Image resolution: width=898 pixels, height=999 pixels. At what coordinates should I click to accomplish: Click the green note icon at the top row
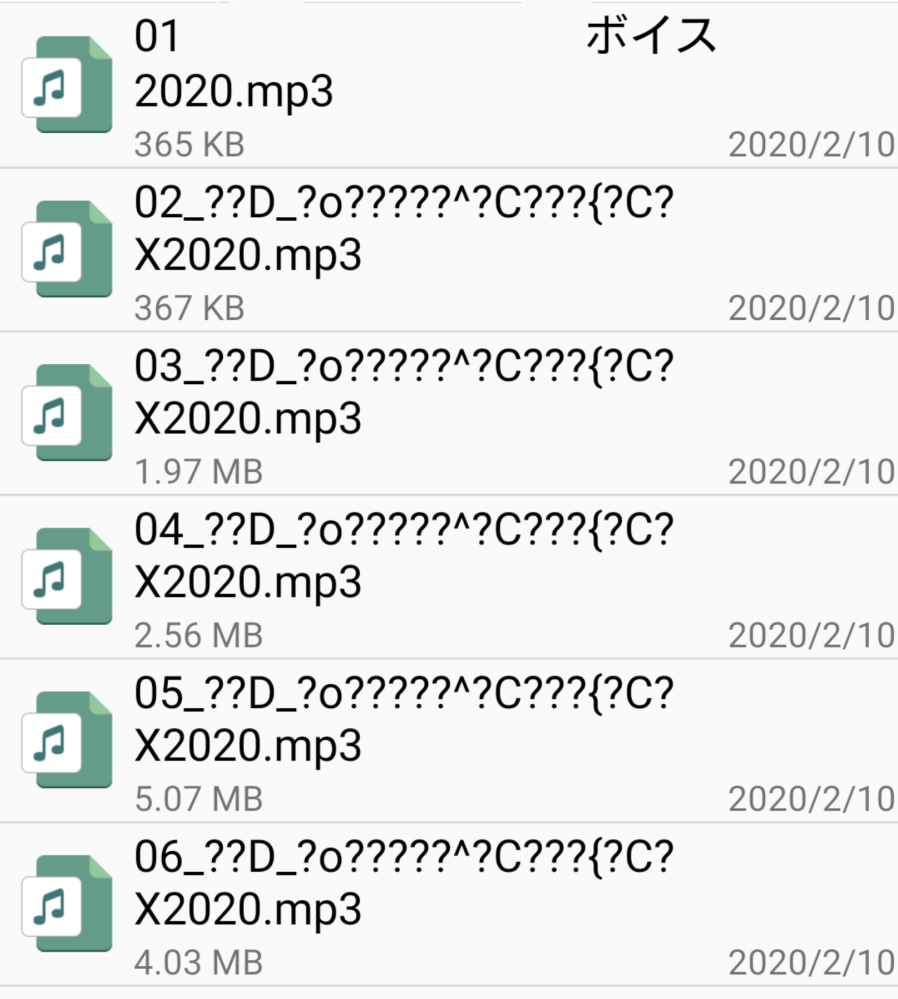[68, 83]
